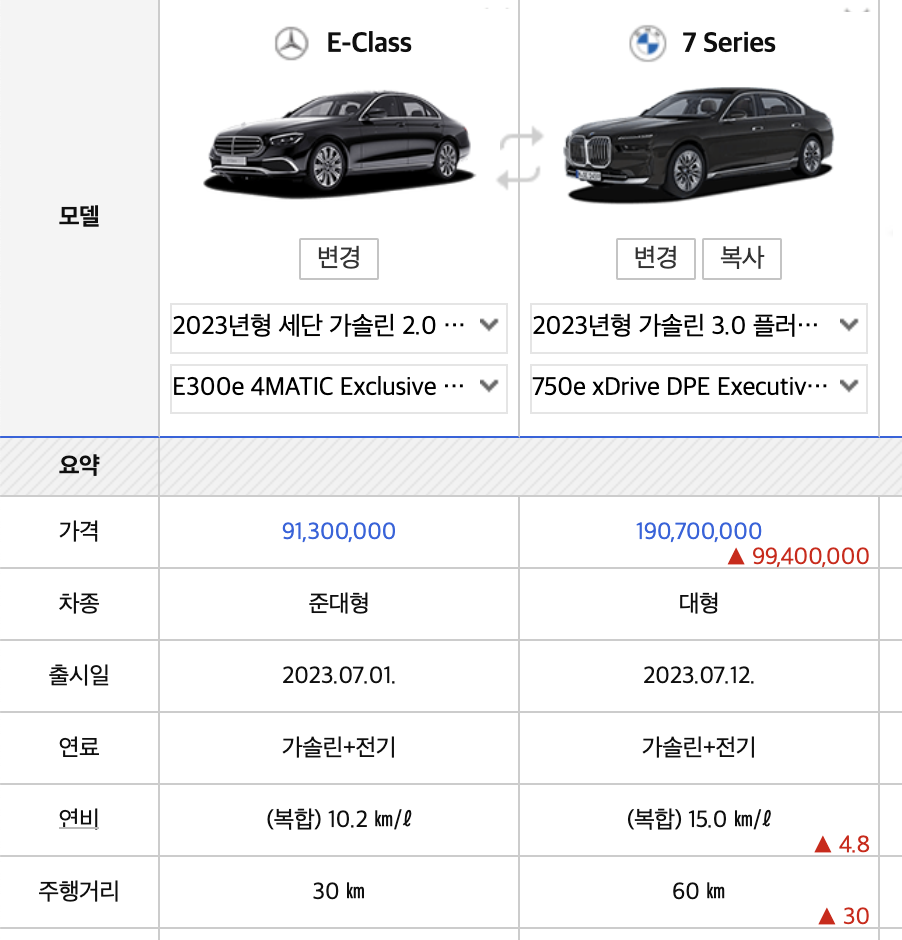Open the 91,300,000 price link for E-Class
Screen dimensions: 902x940
click(x=338, y=531)
